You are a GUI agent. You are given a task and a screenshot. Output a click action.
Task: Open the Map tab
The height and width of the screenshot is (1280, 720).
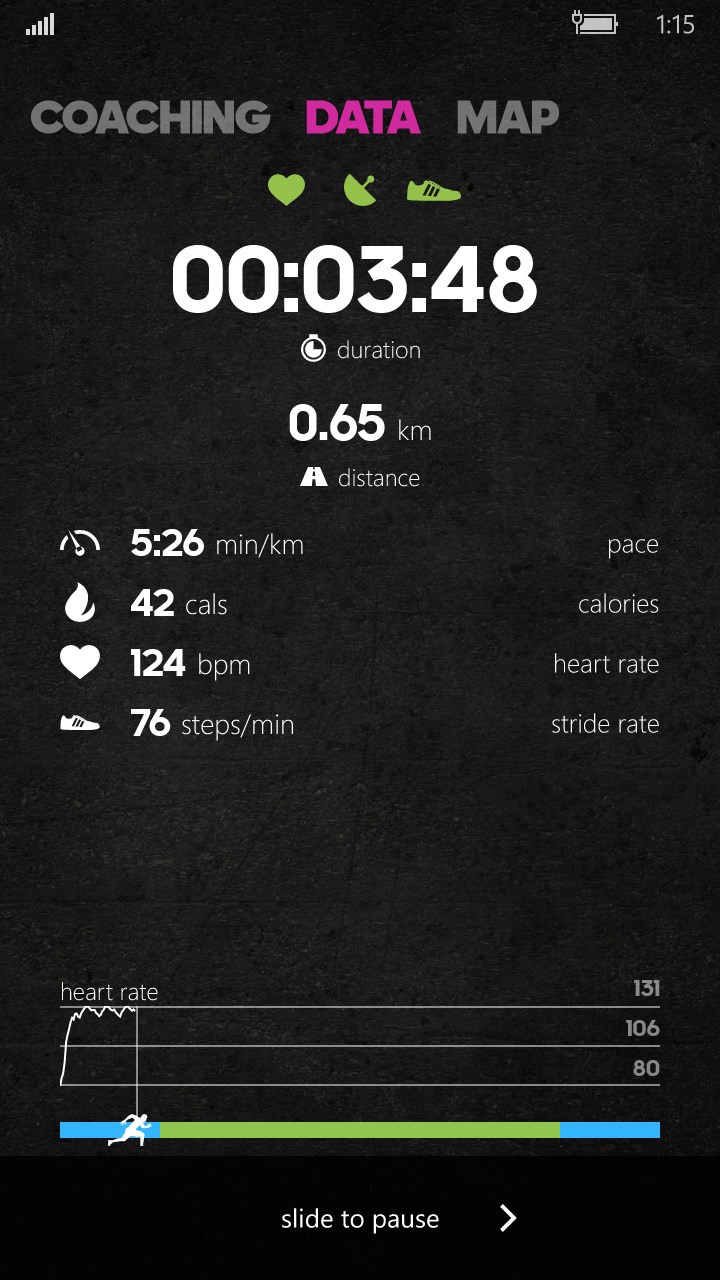(508, 118)
